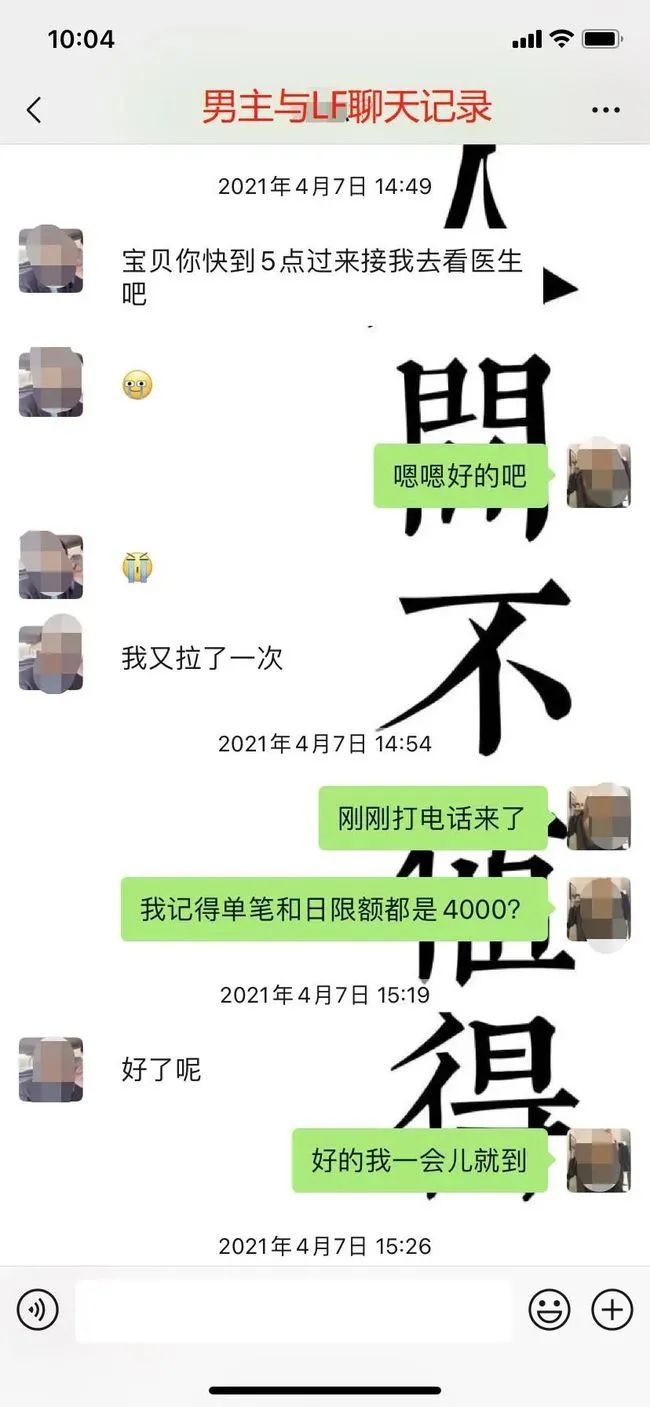Tap sender avatar beside 宝贝你快到5点 message
This screenshot has height=1407, width=650.
pos(51,260)
